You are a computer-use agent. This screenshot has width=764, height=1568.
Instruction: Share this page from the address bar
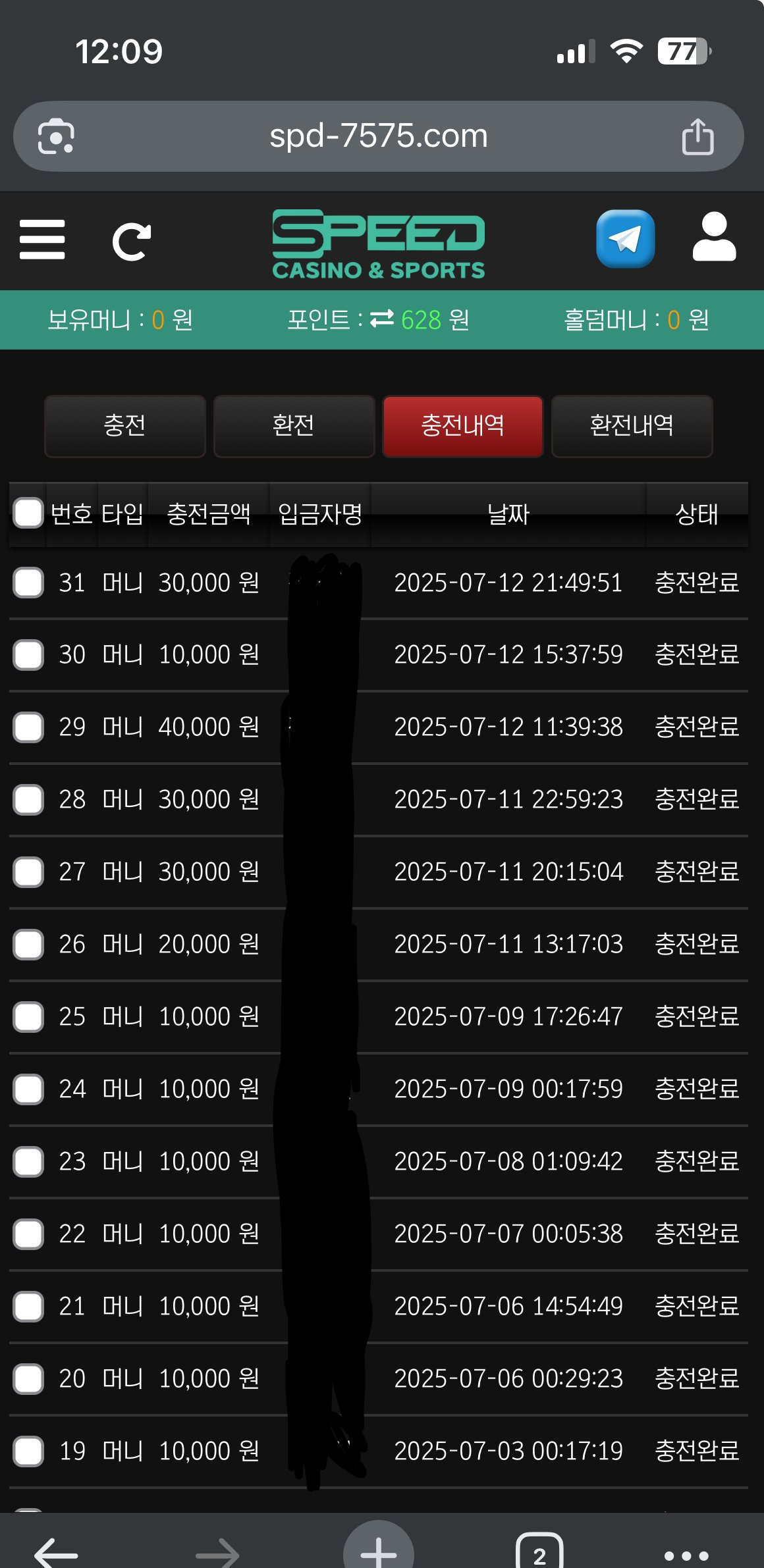pos(697,137)
